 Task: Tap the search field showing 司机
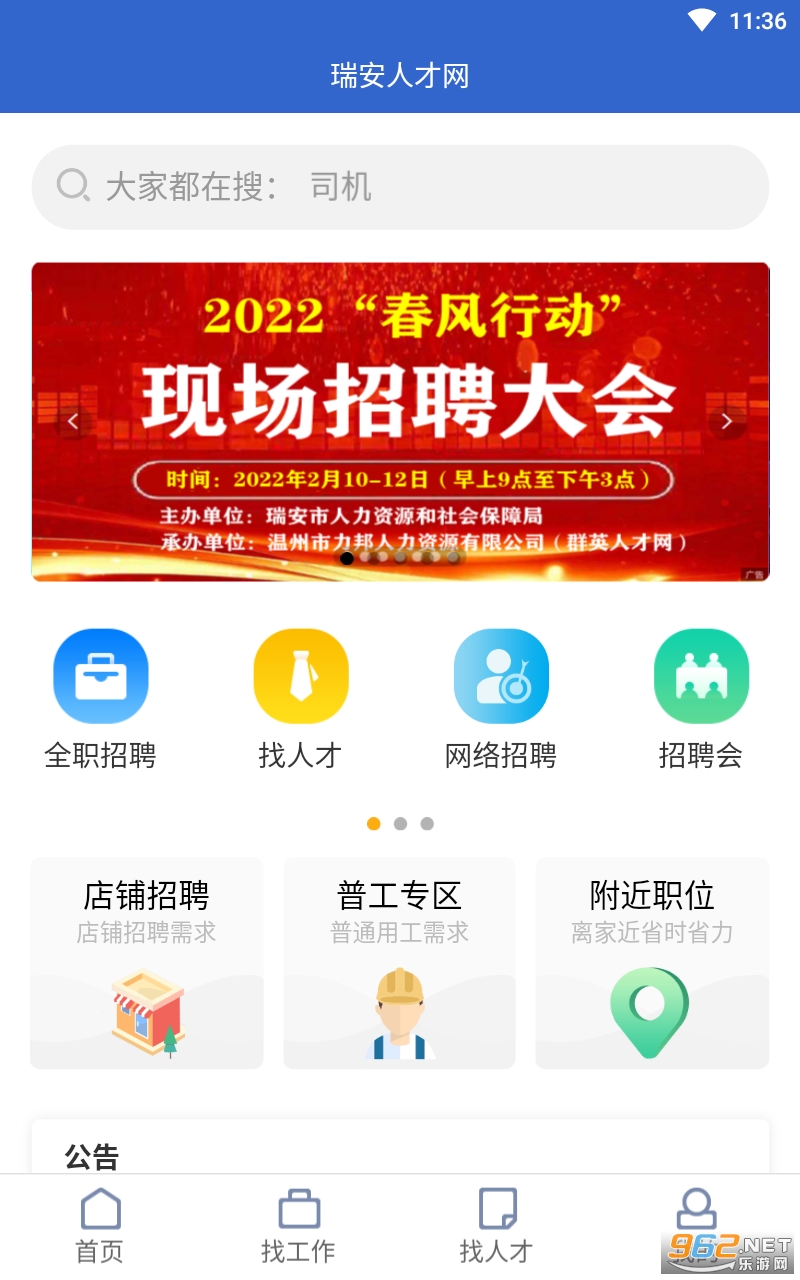pyautogui.click(x=400, y=186)
